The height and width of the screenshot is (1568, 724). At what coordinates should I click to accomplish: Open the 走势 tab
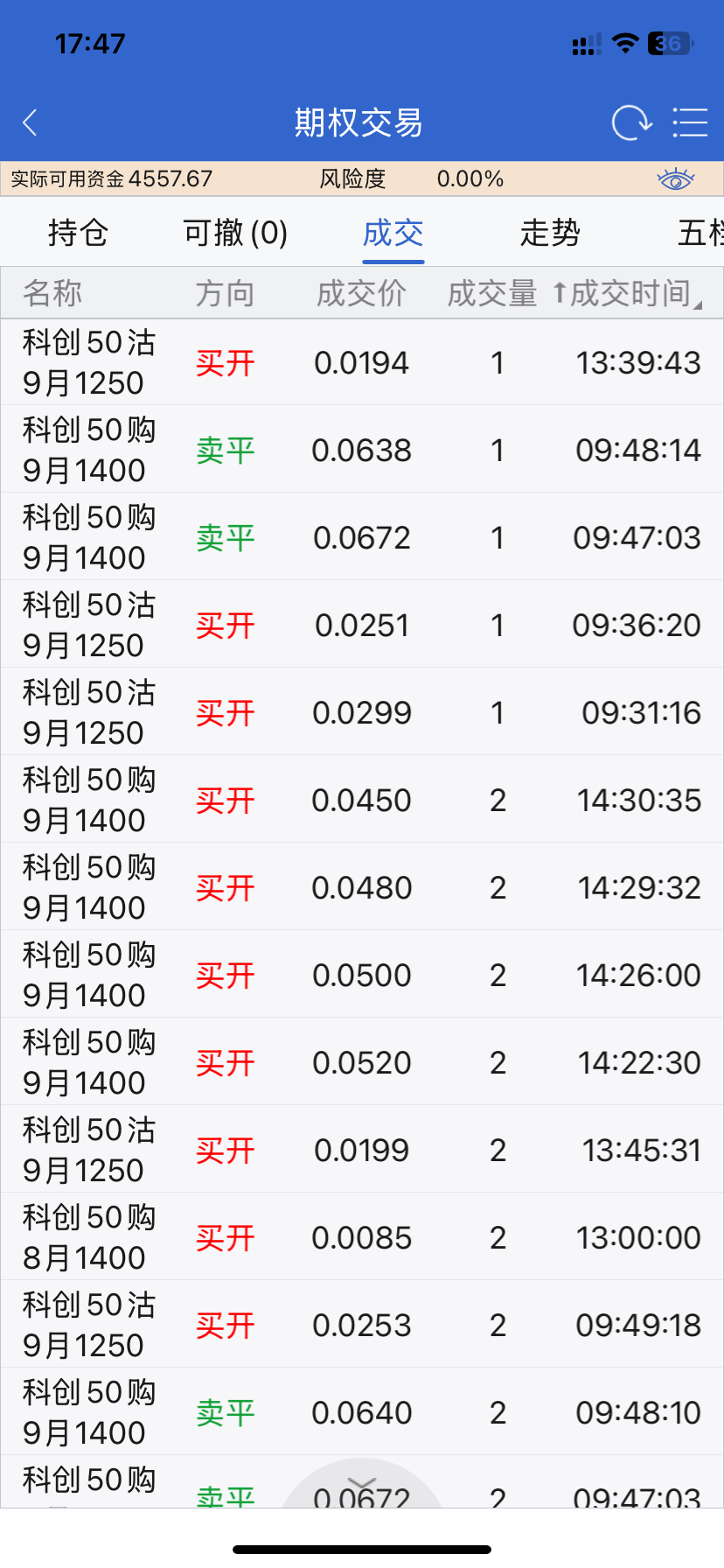(550, 233)
